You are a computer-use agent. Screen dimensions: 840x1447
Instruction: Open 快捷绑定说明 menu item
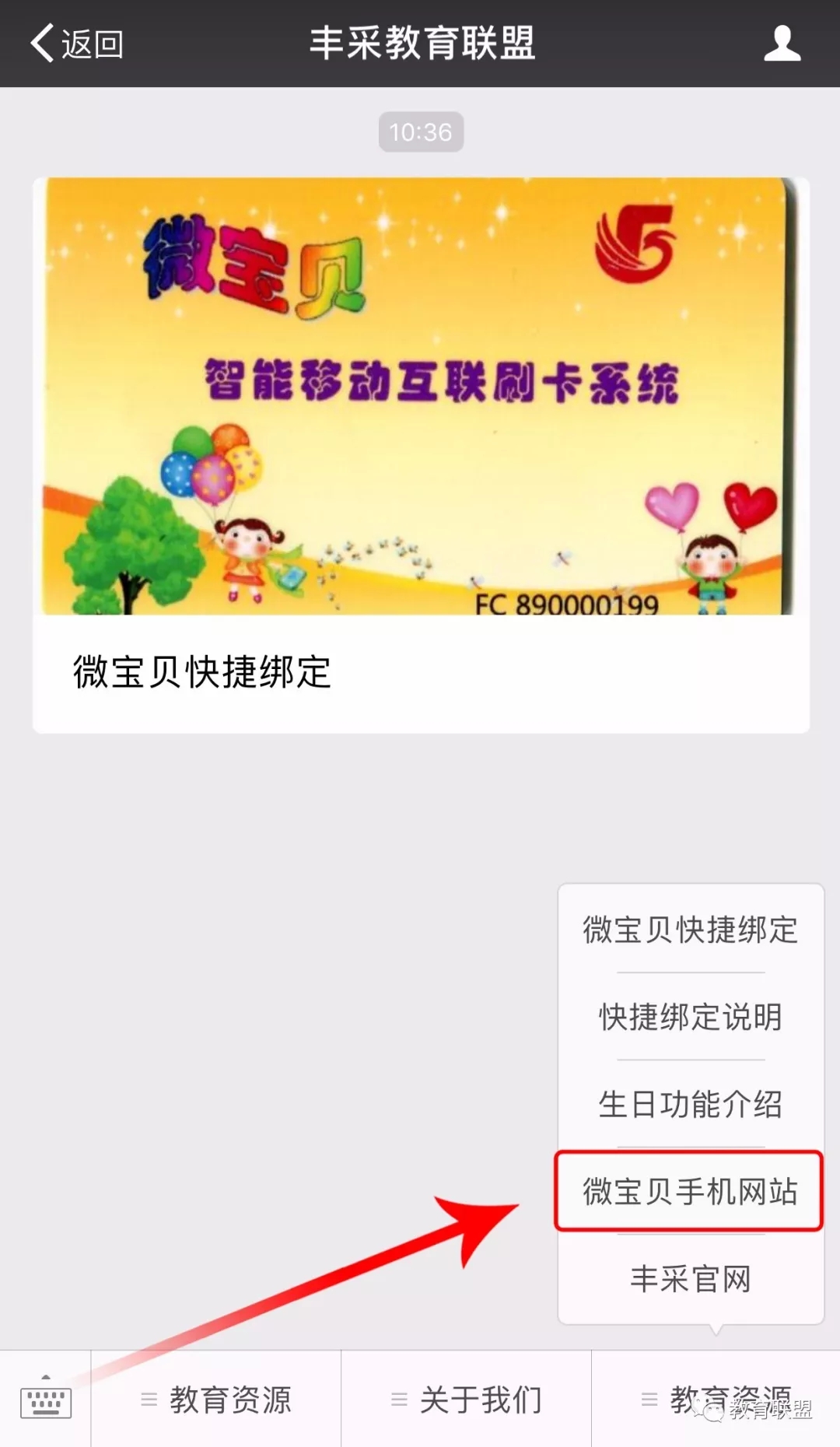(691, 1017)
